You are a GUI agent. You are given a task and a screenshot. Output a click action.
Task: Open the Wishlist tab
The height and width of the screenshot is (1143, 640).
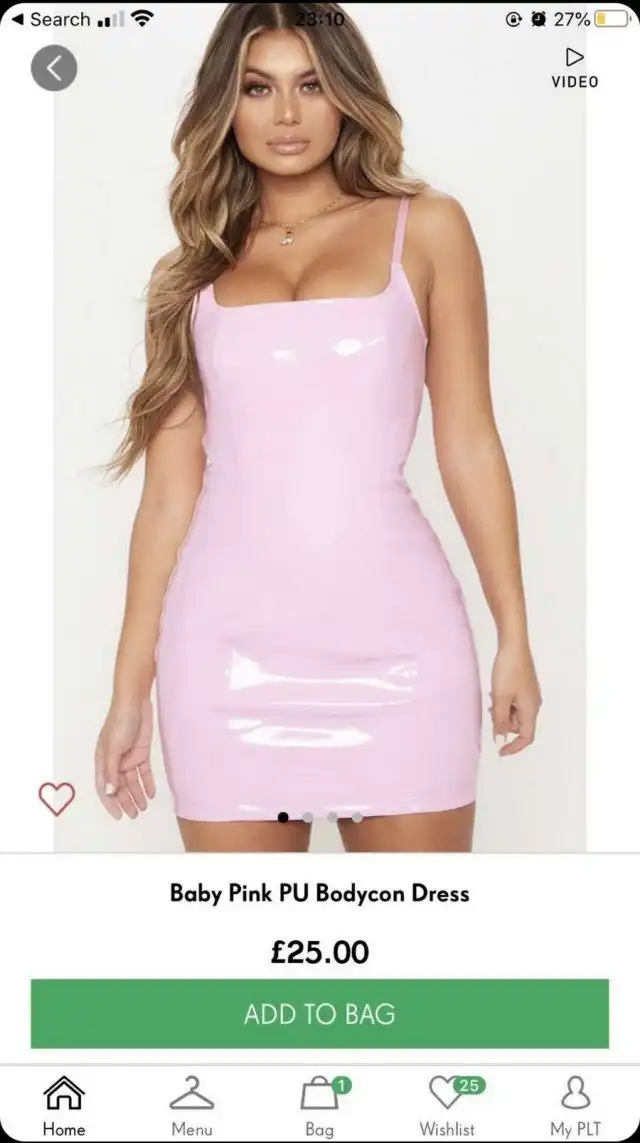pyautogui.click(x=447, y=1104)
